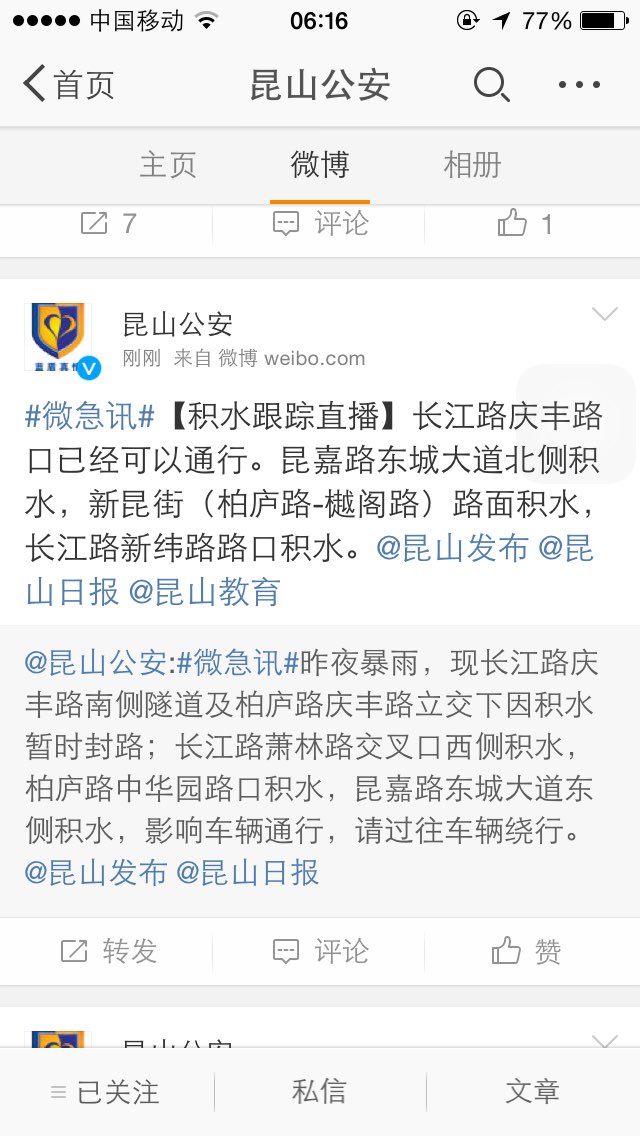Tap 转发 under the flood update post
640x1136 pixels.
[107, 951]
